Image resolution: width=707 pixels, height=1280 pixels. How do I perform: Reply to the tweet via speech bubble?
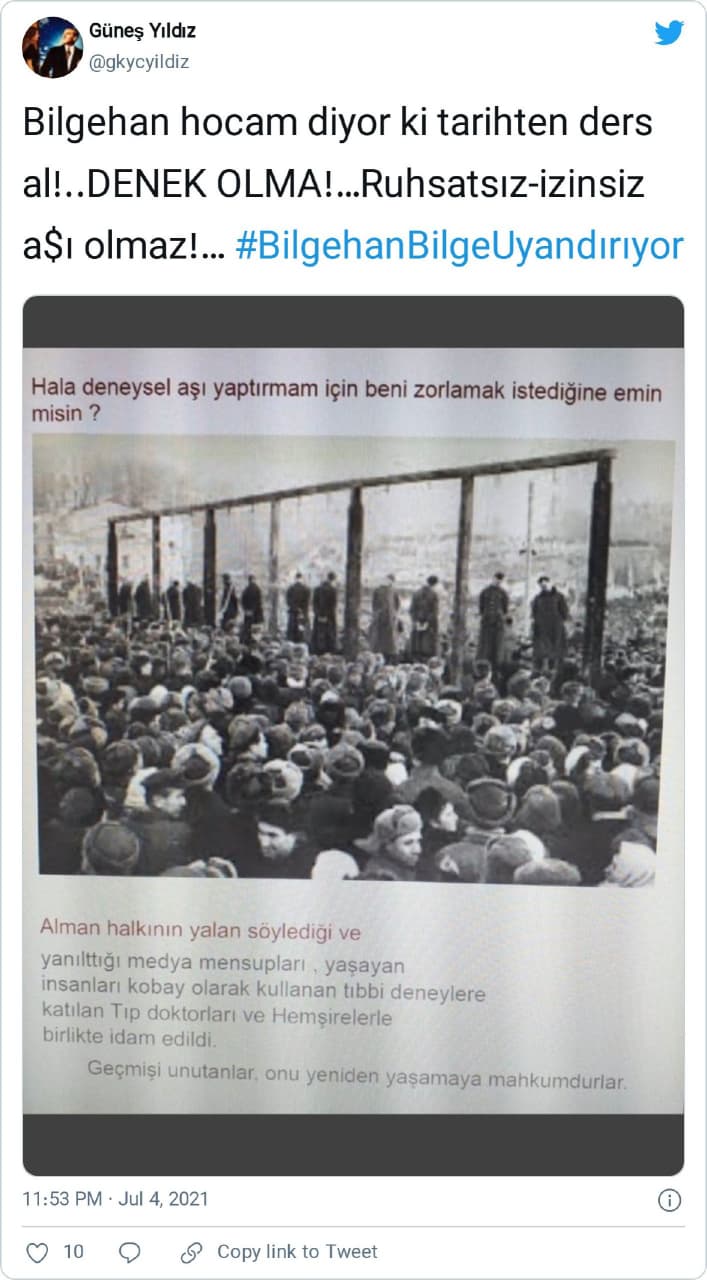coord(130,1252)
